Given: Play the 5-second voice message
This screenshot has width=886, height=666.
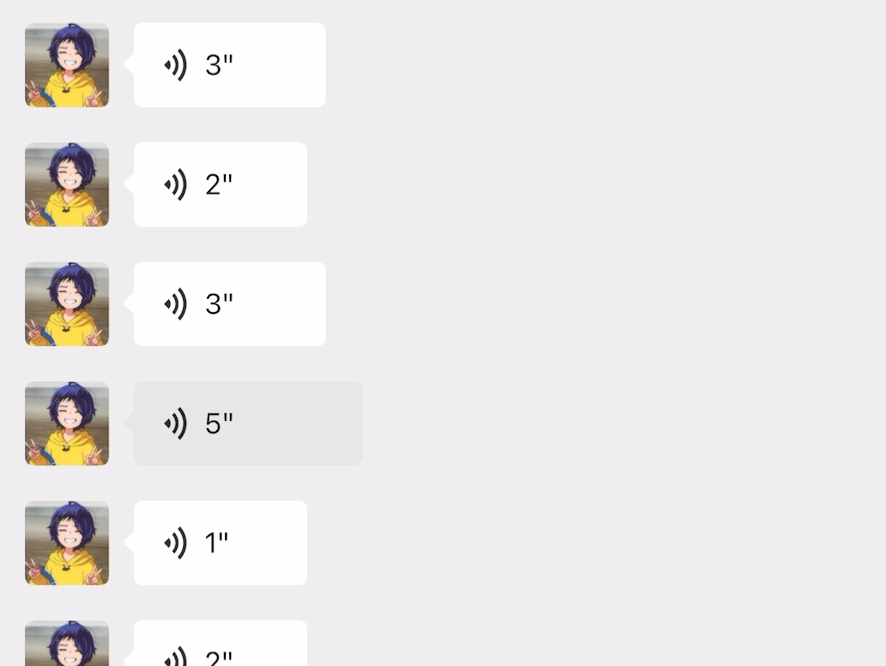Looking at the screenshot, I should coord(247,423).
